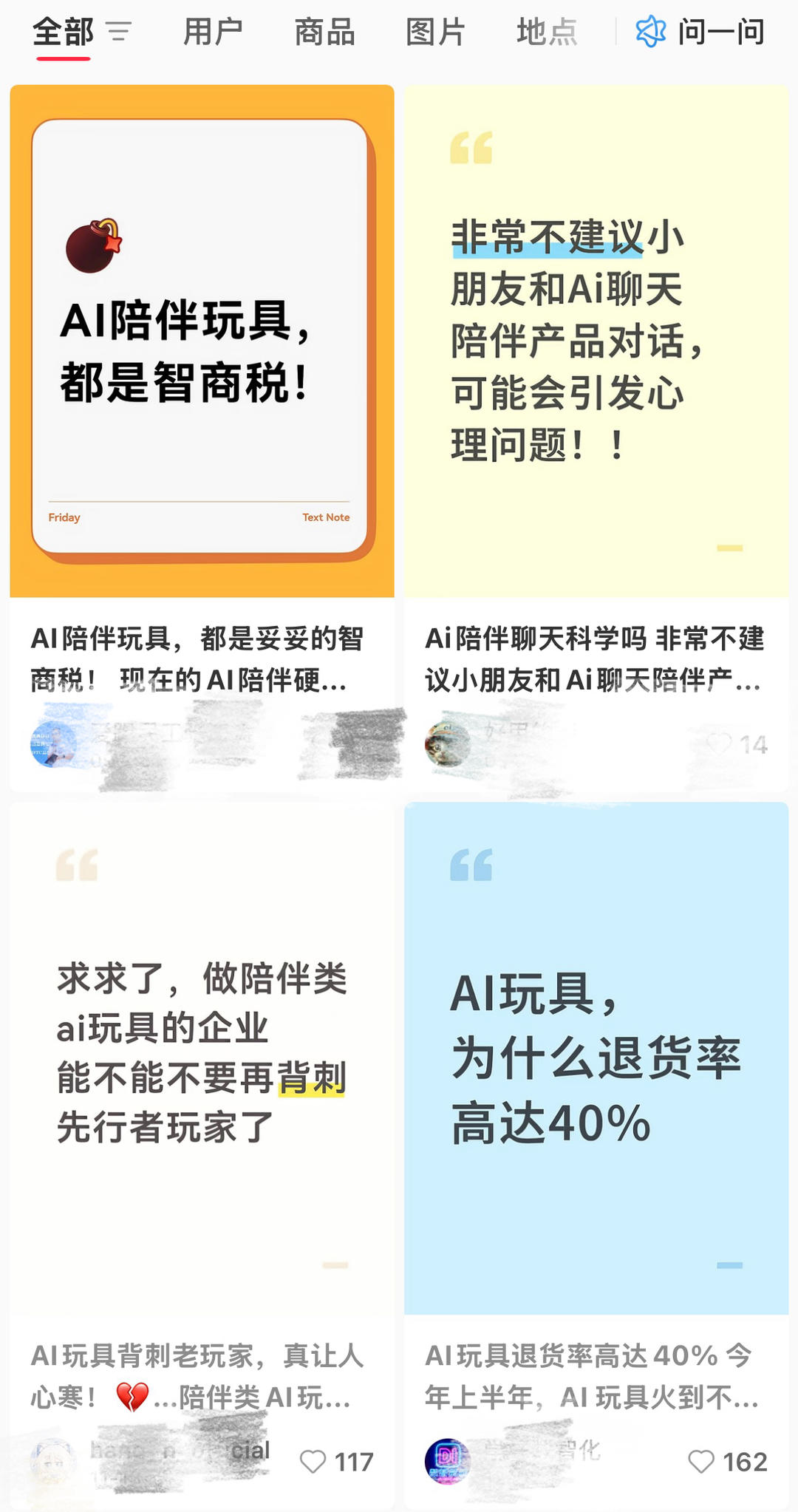Like the post with 14 likes
Screen dimensions: 798x1512
click(719, 744)
